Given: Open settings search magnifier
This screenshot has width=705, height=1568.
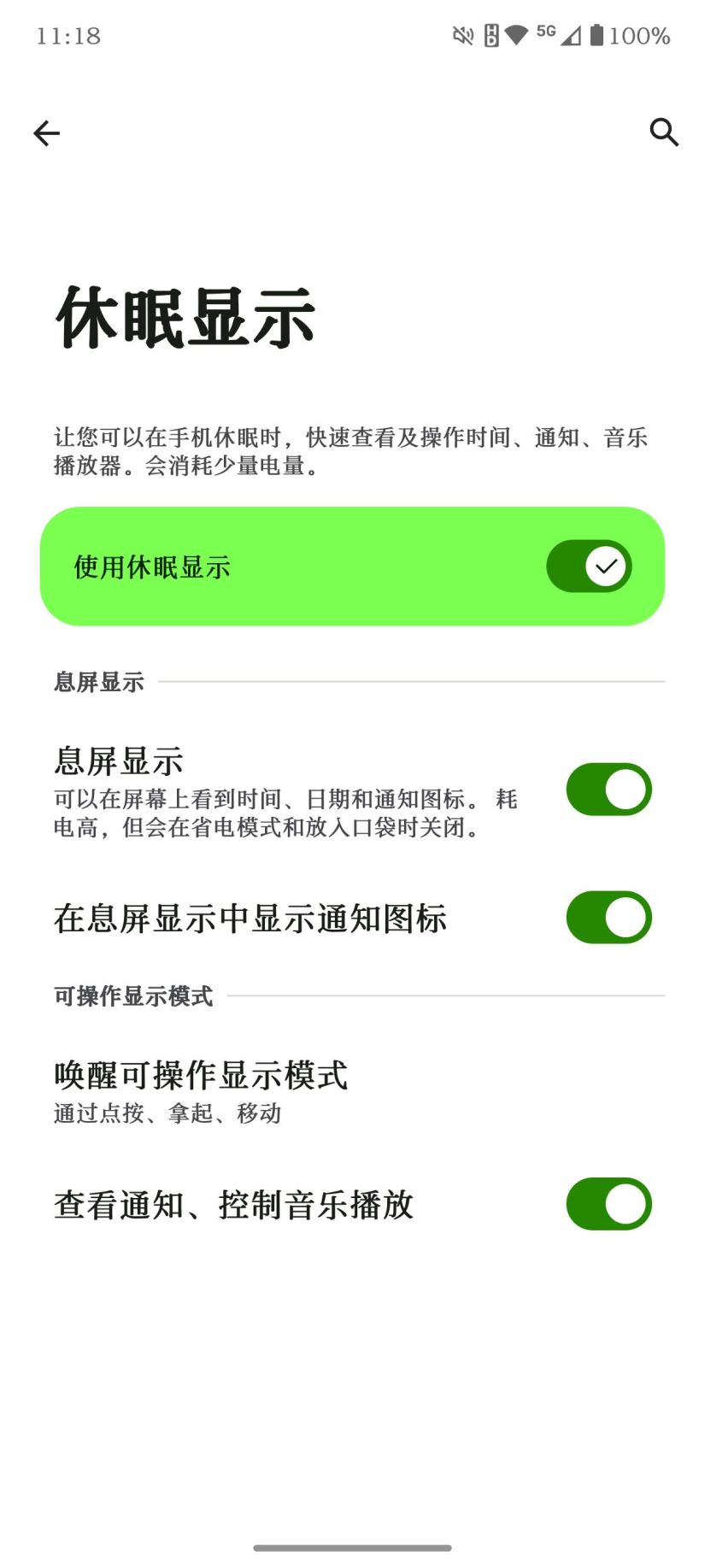Looking at the screenshot, I should click(664, 132).
